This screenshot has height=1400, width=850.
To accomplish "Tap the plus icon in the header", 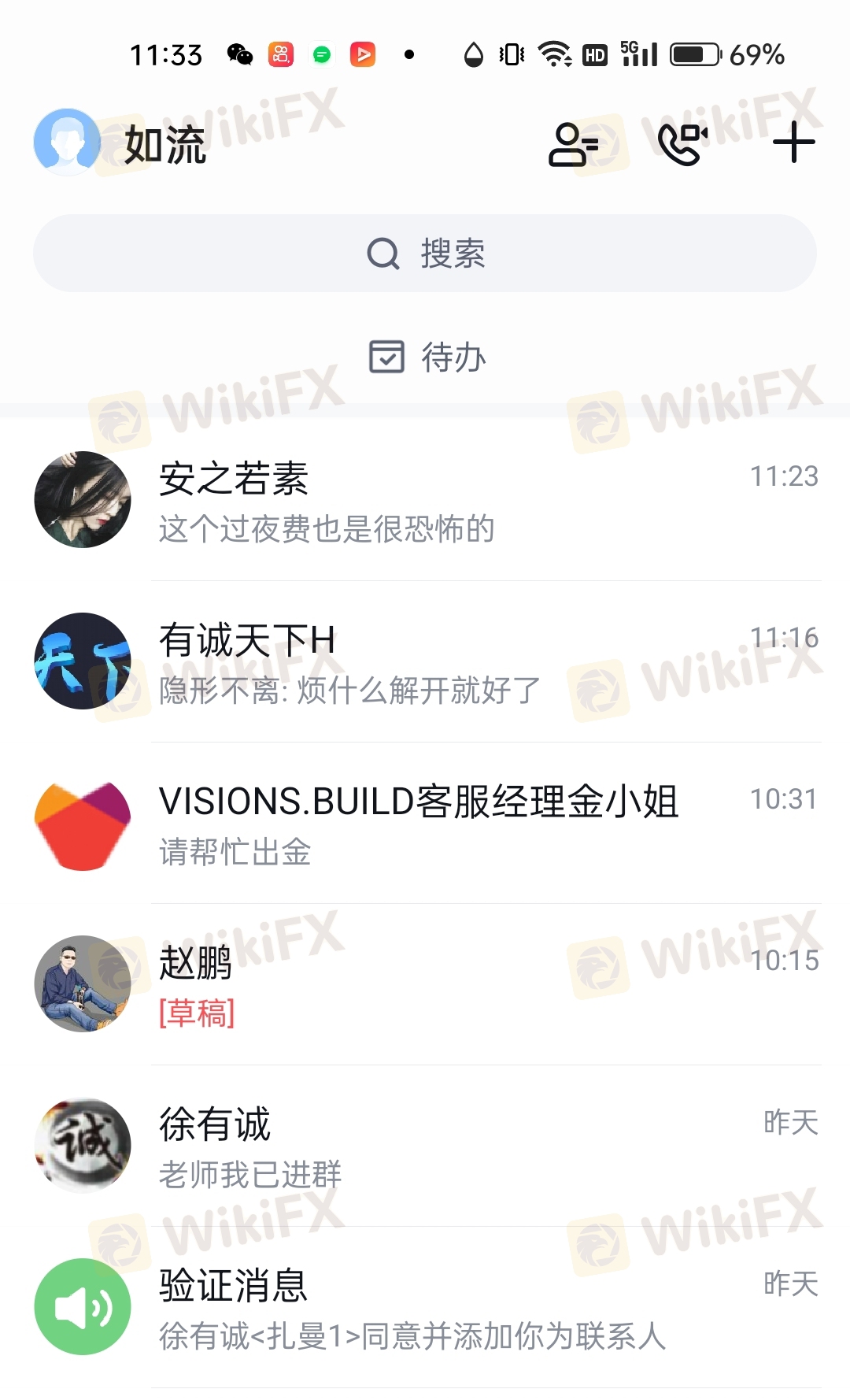I will [x=793, y=143].
